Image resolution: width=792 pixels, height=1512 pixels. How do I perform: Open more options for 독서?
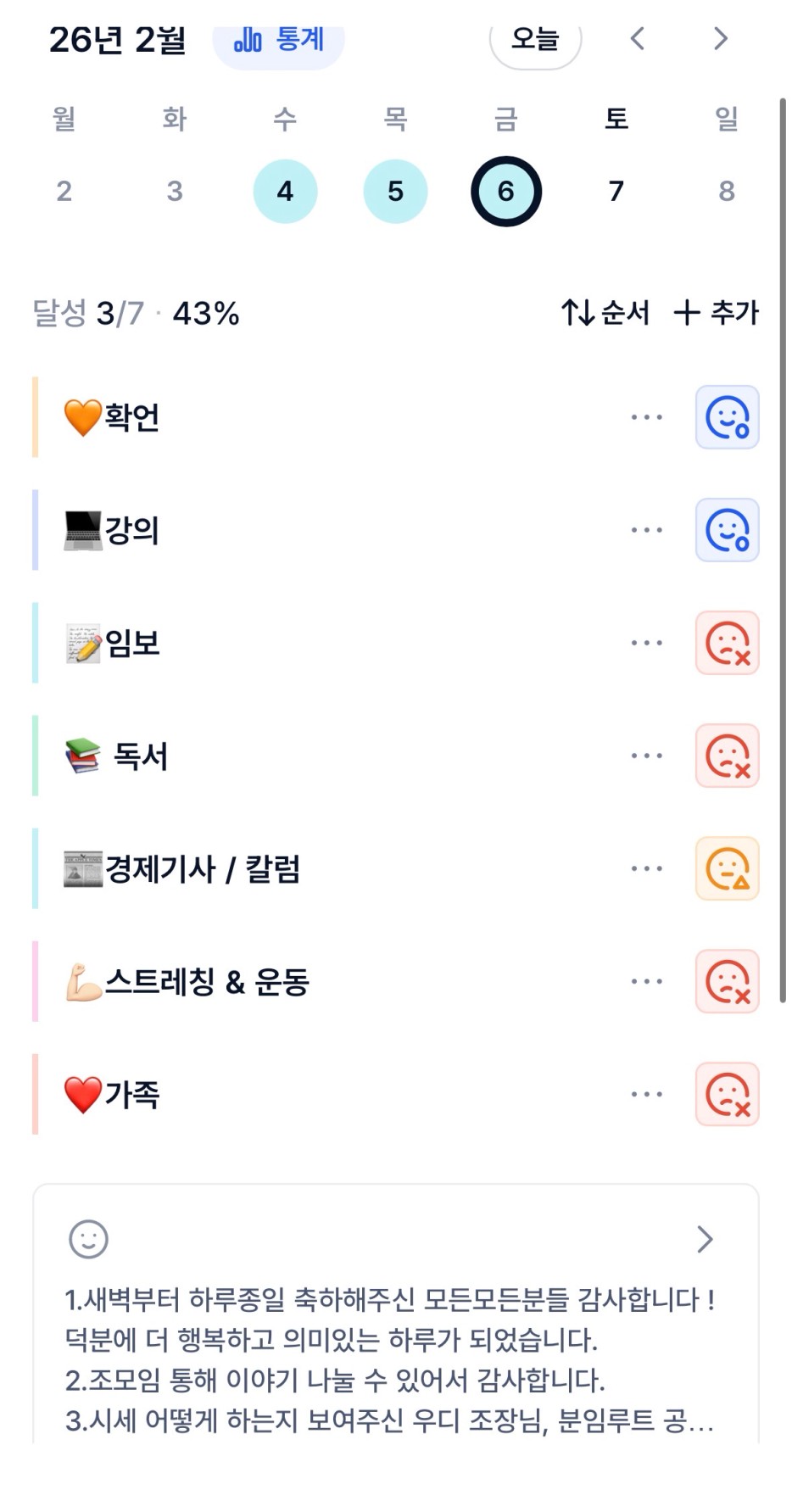pos(646,756)
